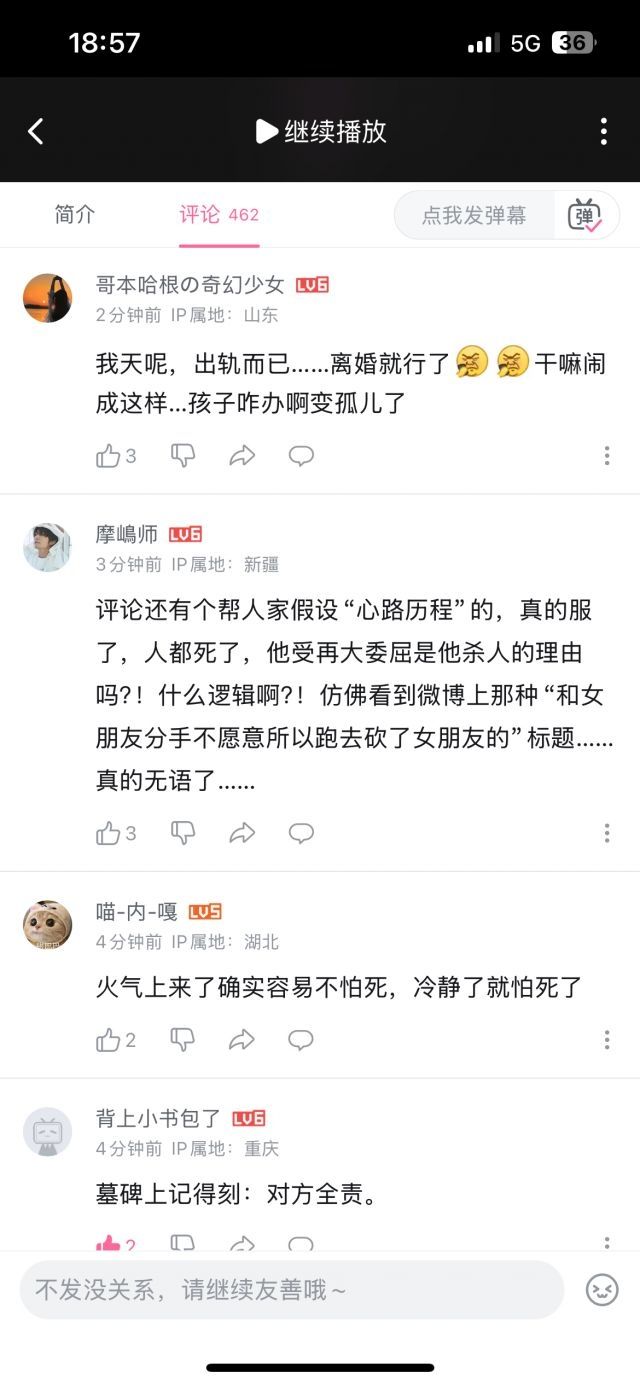The width and height of the screenshot is (640, 1385).
Task: Like 喵-内-嘎's comment
Action: pos(109,1040)
